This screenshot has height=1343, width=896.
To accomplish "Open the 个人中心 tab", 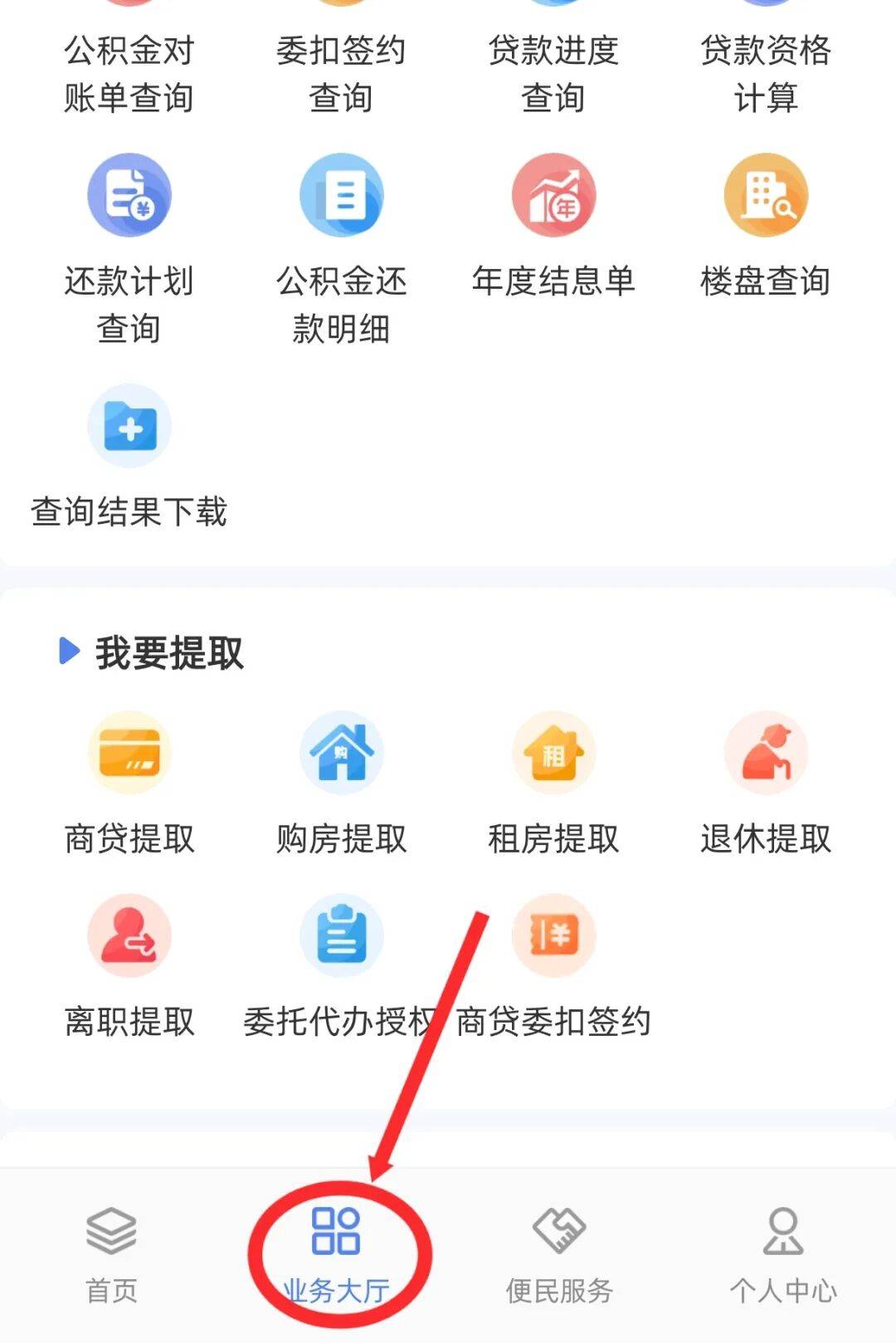I will tap(783, 1253).
